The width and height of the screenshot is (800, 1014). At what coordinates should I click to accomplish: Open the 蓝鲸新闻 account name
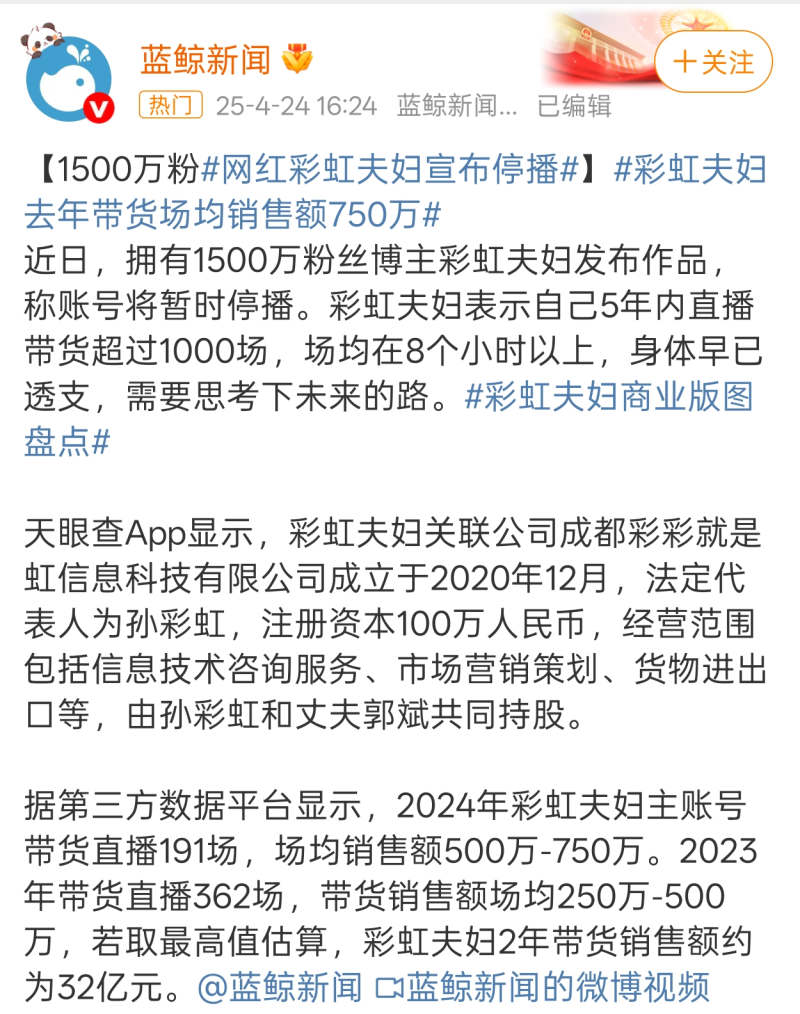(205, 61)
